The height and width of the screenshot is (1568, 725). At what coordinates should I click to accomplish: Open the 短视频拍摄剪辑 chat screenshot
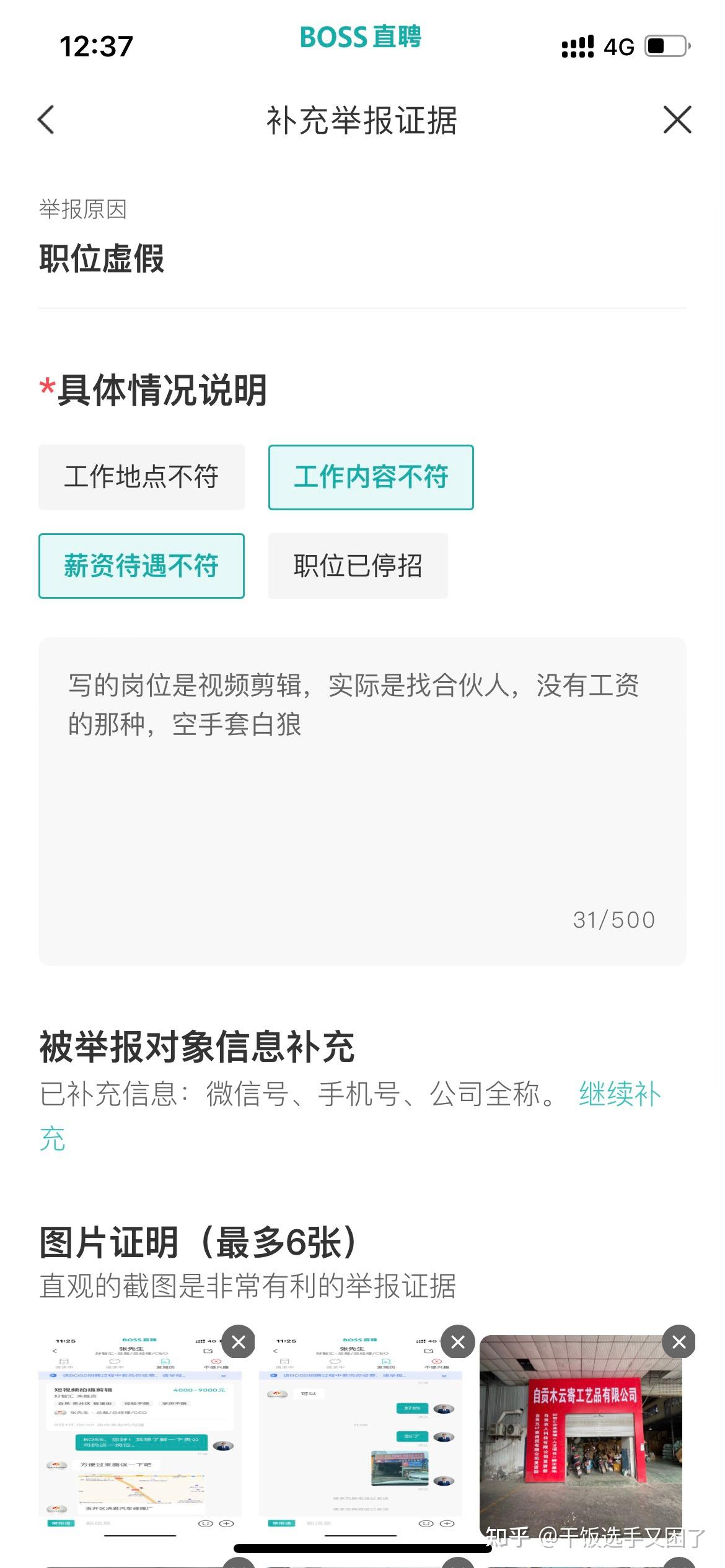pos(139,1437)
